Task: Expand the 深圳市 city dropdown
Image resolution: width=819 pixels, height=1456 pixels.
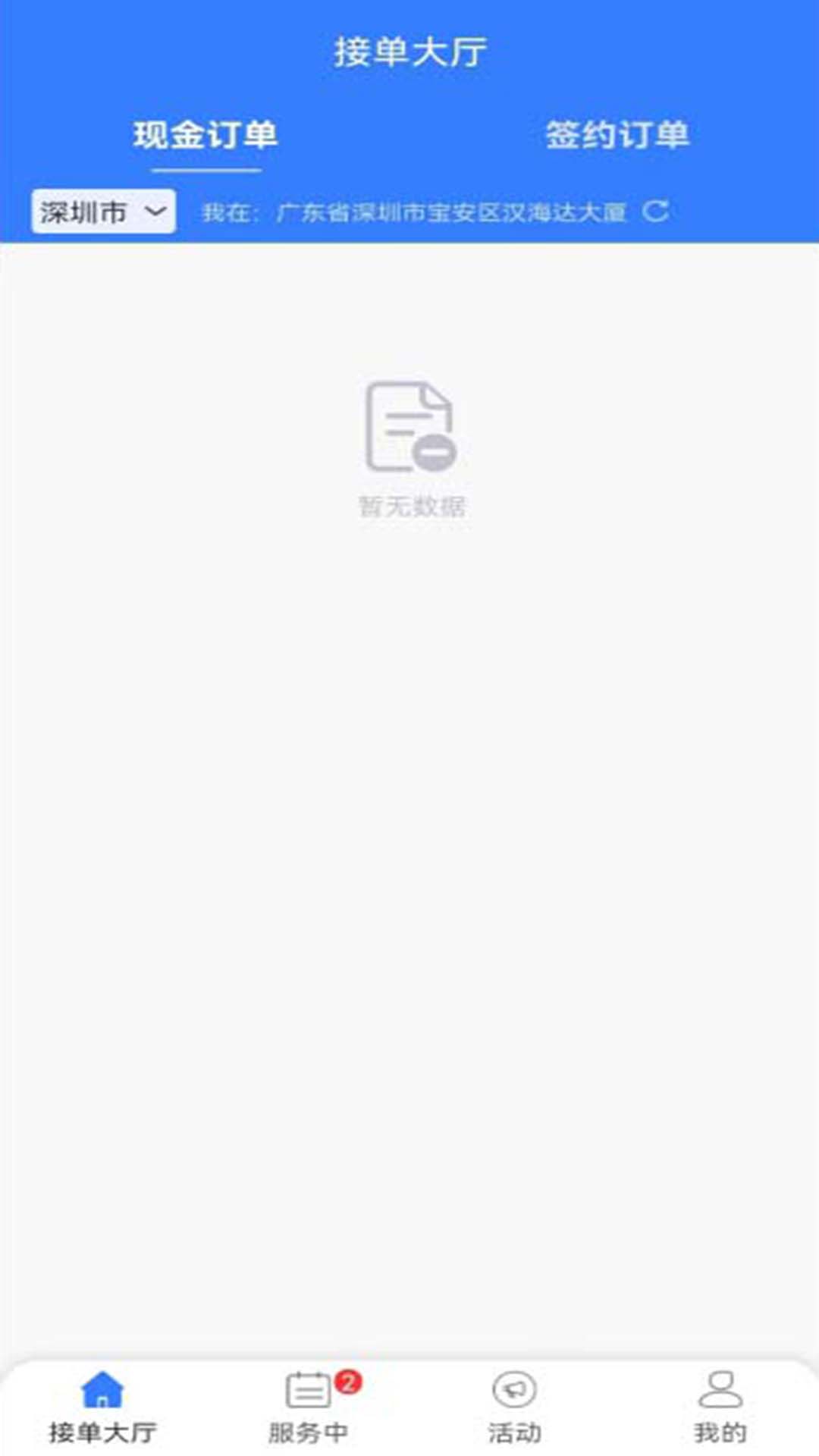Action: click(x=104, y=211)
